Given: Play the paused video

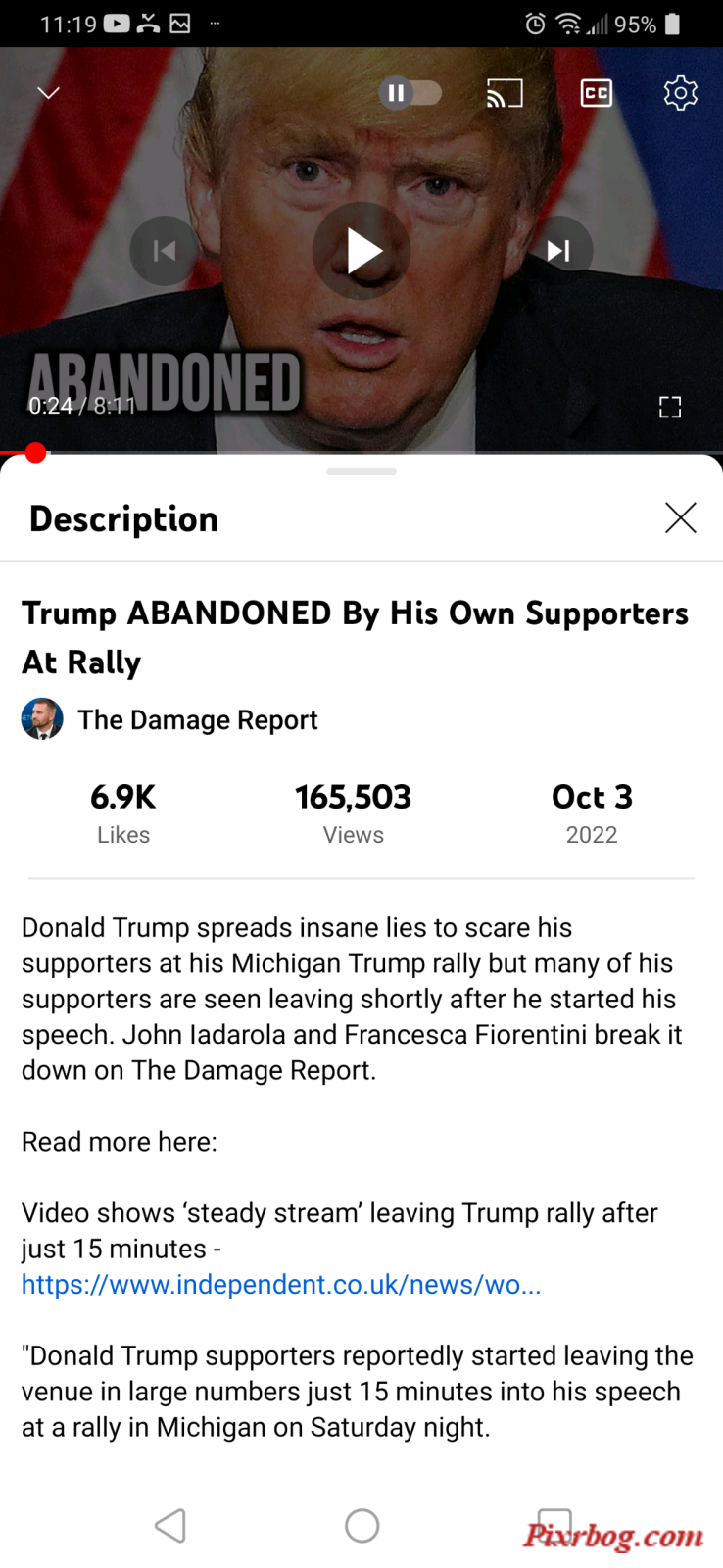Looking at the screenshot, I should point(361,251).
